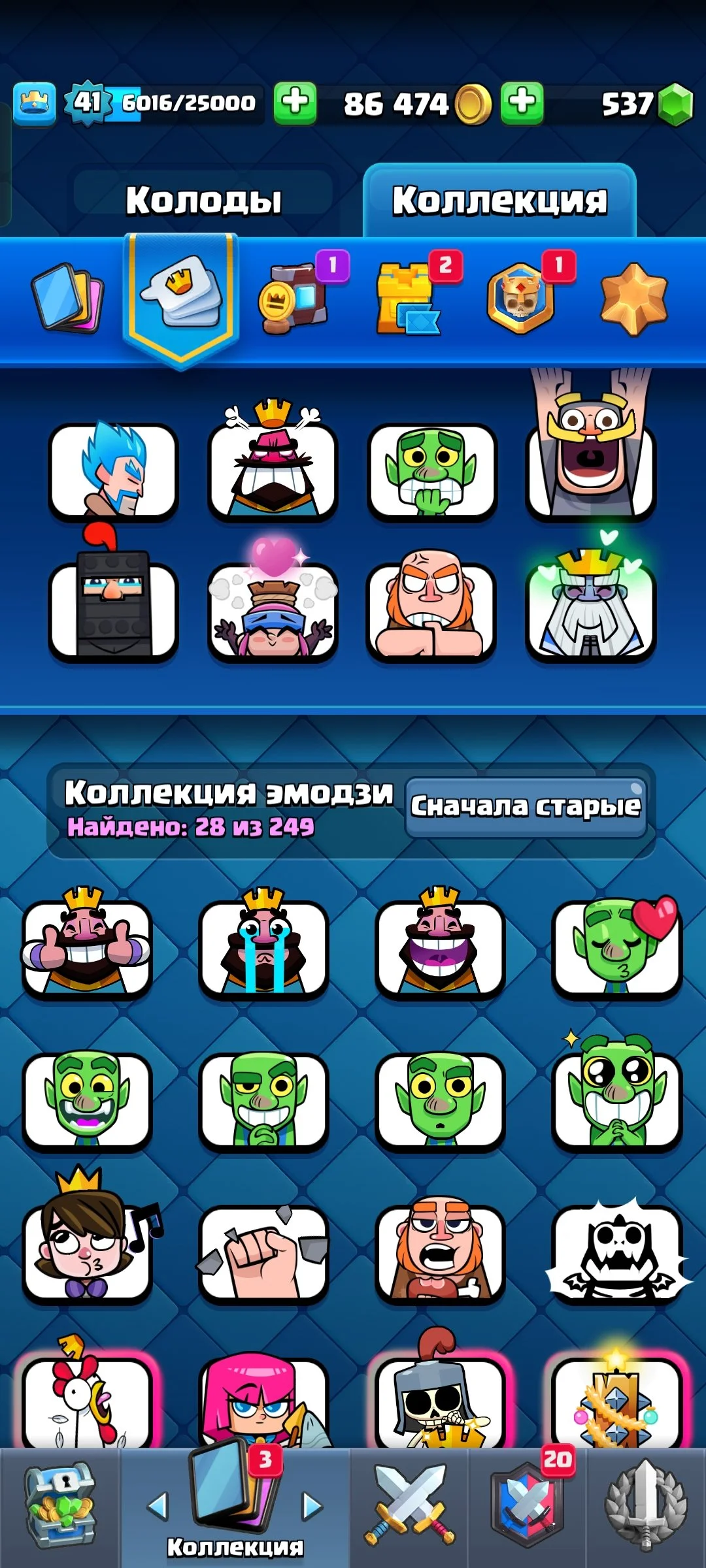
Task: Switch to the Колоды tab
Action: tap(203, 199)
